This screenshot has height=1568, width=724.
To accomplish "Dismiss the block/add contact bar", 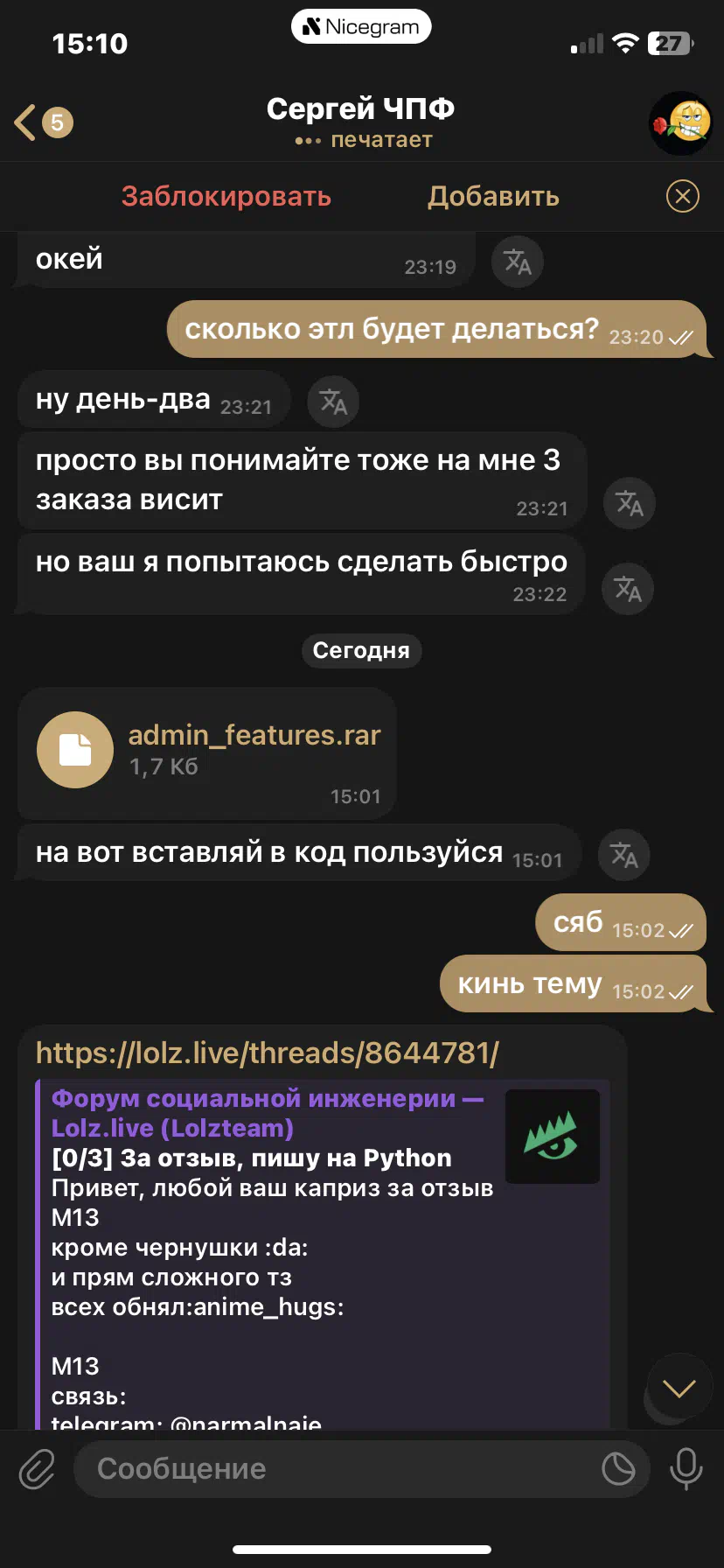I will click(x=683, y=196).
